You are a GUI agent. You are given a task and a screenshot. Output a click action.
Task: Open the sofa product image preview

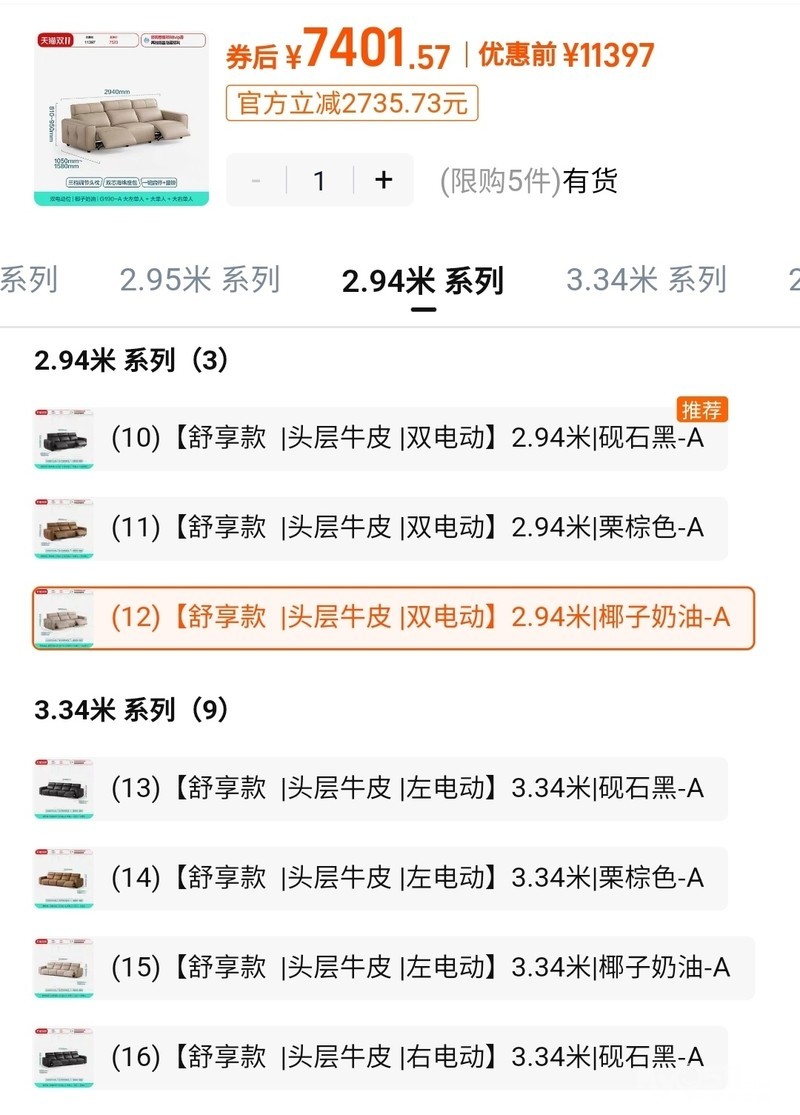(121, 119)
